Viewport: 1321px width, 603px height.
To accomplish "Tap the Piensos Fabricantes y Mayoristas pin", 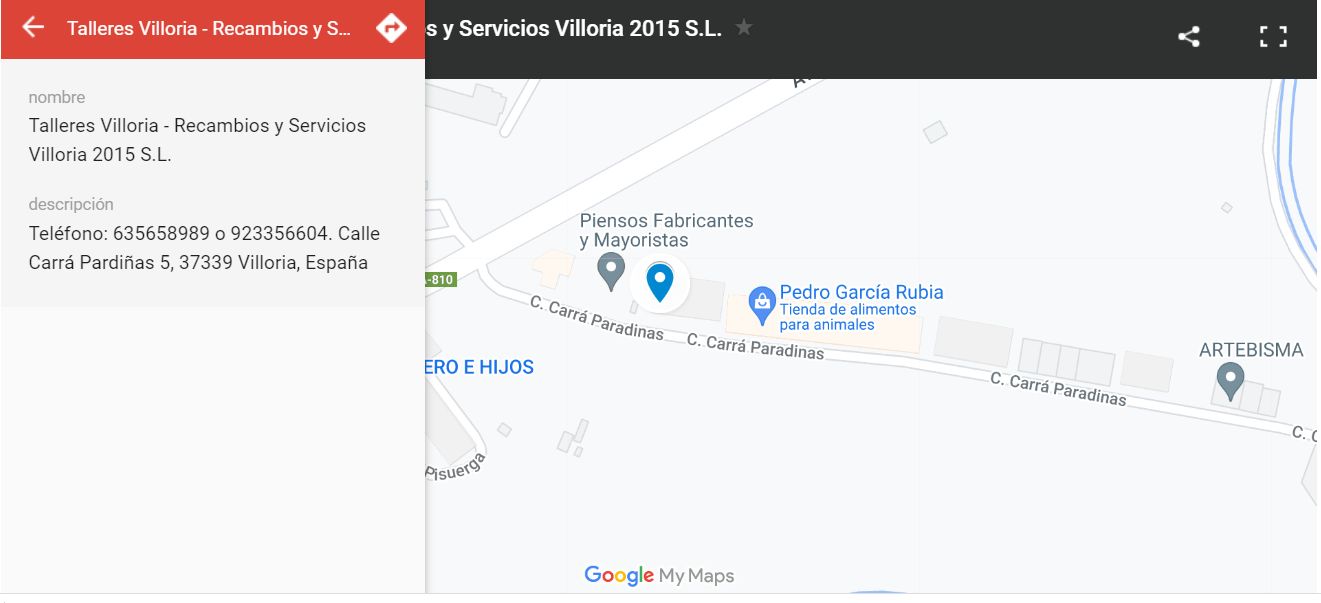I will click(611, 271).
